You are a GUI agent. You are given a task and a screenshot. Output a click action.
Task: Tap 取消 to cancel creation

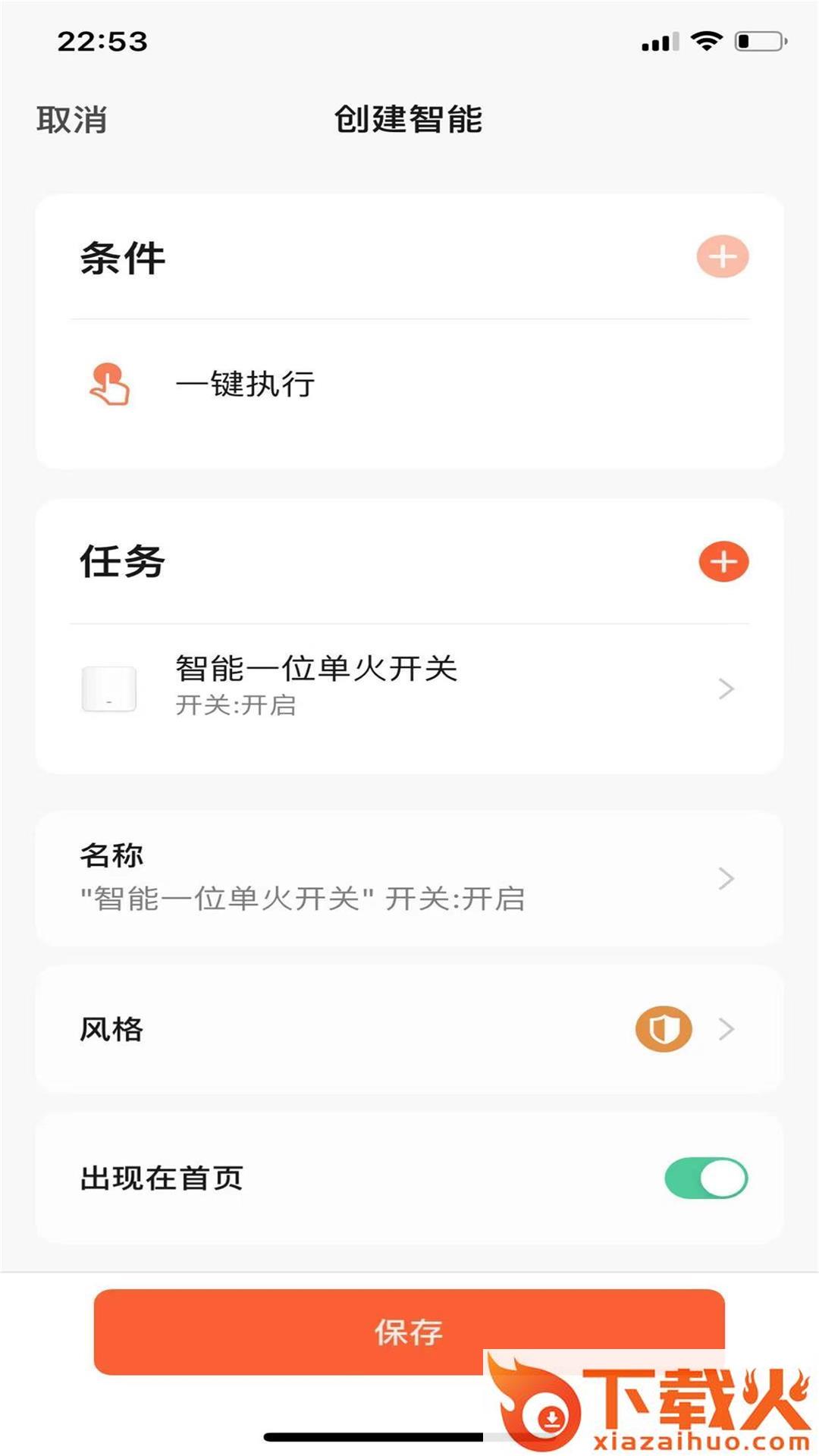coord(72,120)
